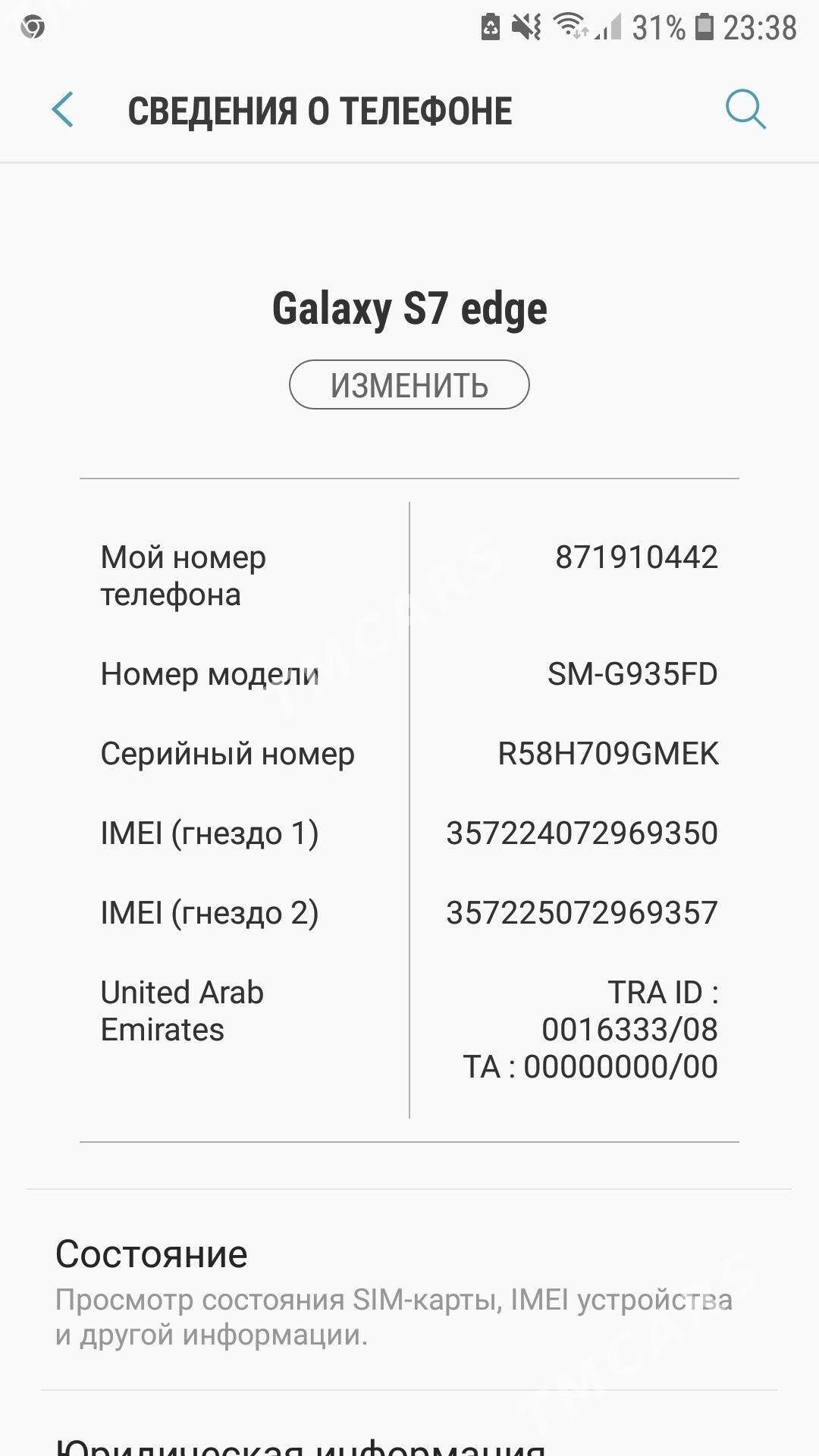The image size is (819, 1456).
Task: Open the Состояние row
Action: (x=409, y=1290)
